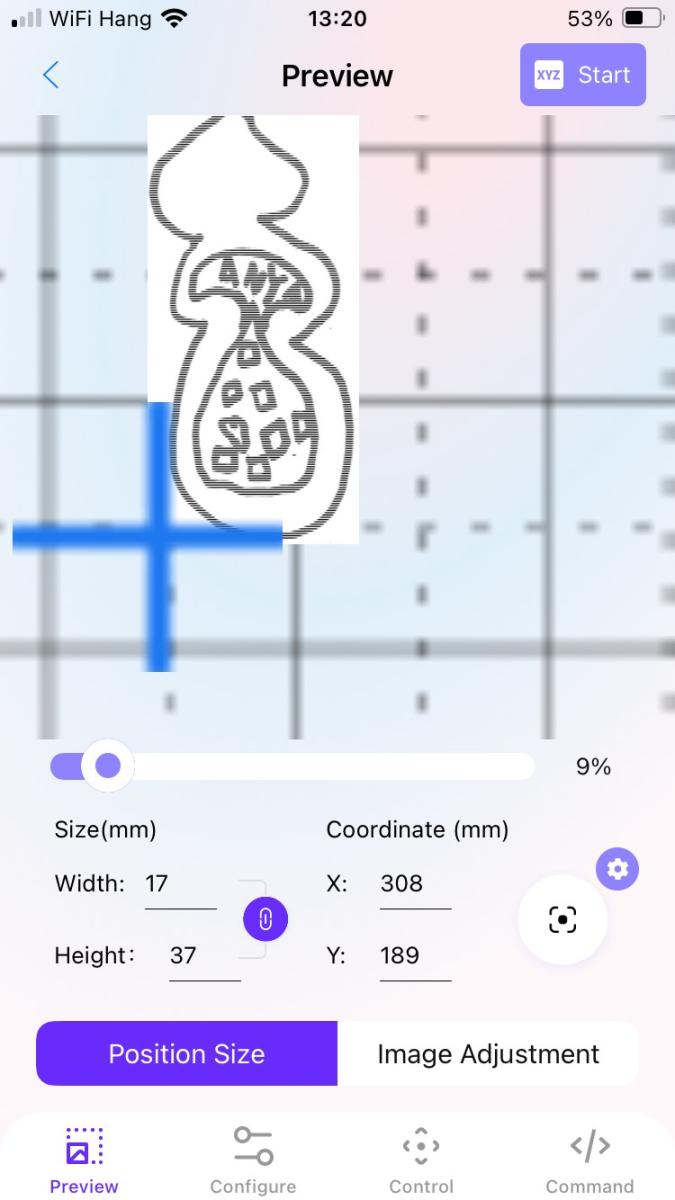Viewport: 675px width, 1200px height.
Task: Open the Preview tab
Action: tap(84, 1160)
